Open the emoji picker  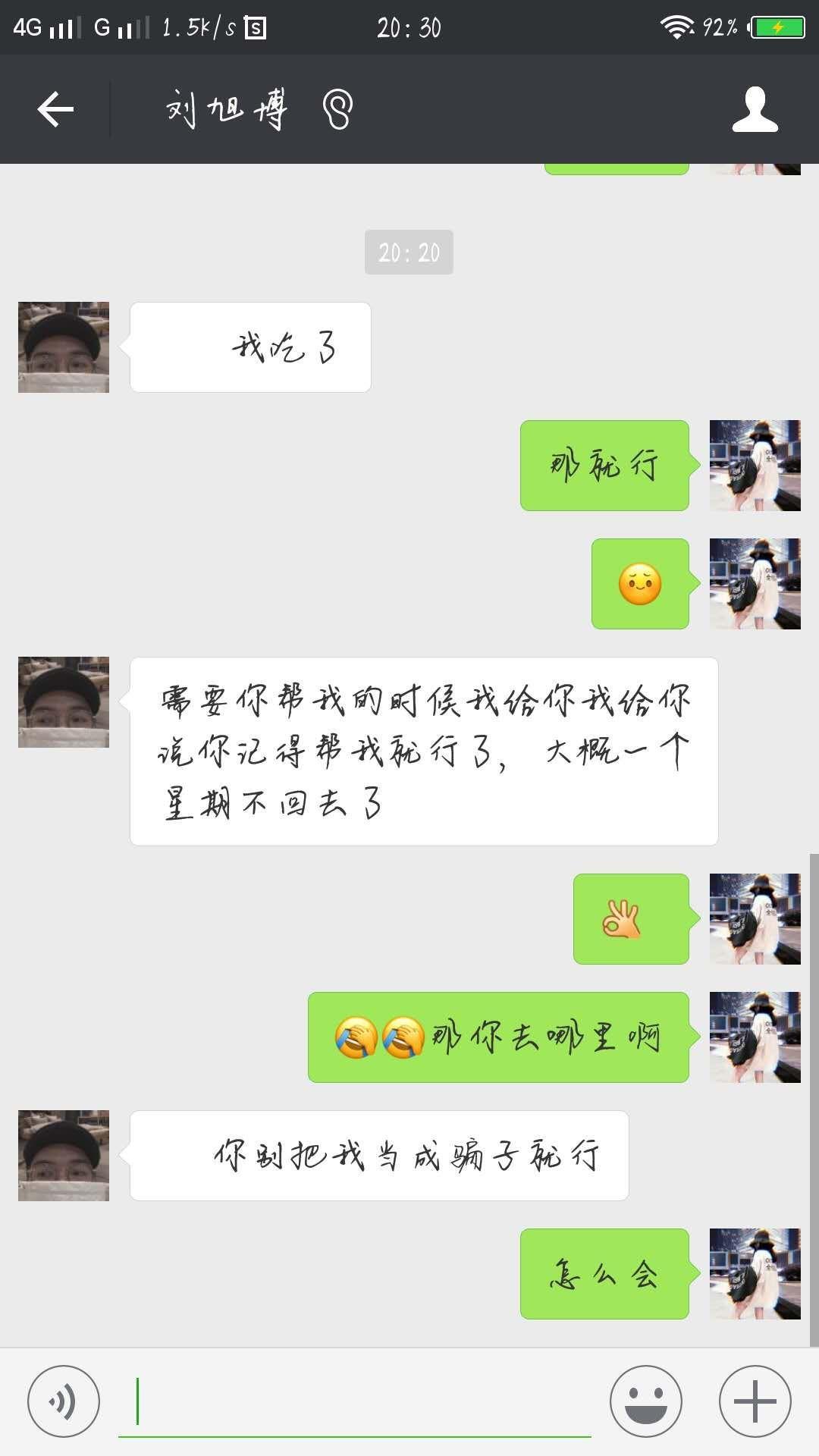point(645,1401)
